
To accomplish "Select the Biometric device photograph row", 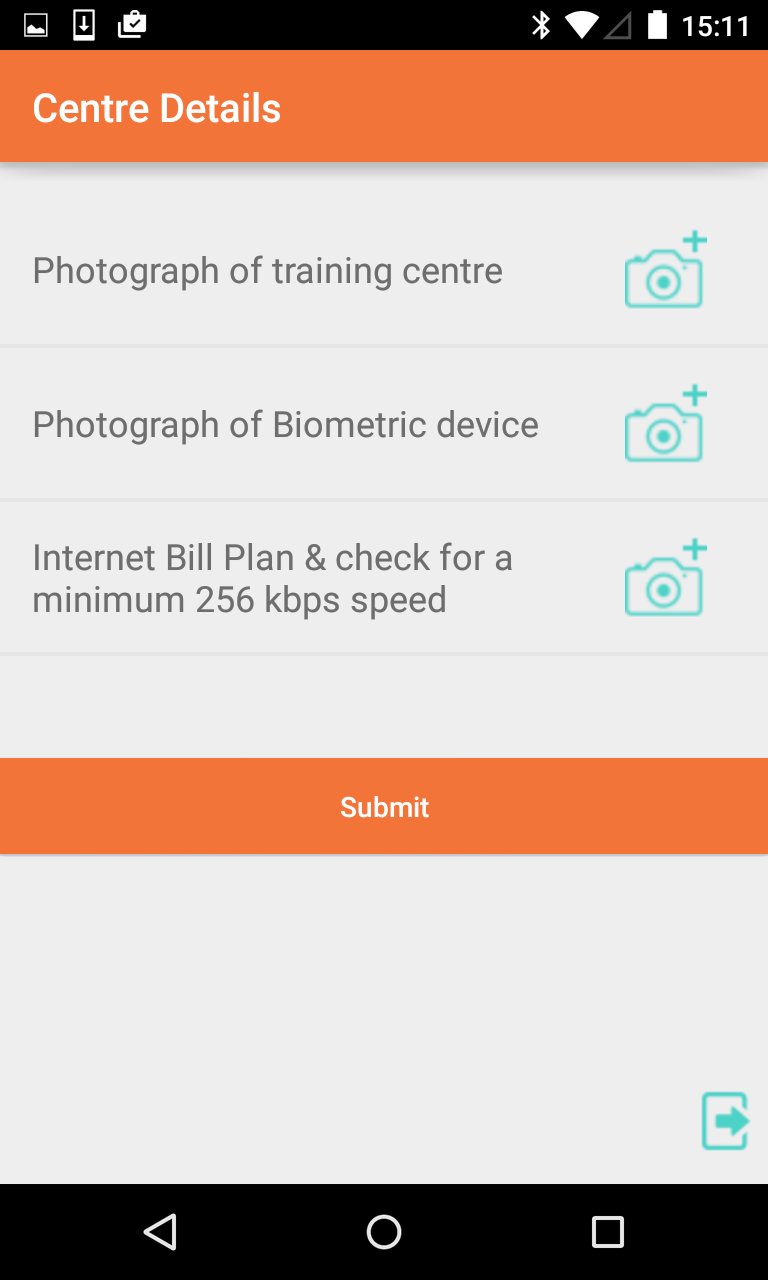I will click(284, 423).
